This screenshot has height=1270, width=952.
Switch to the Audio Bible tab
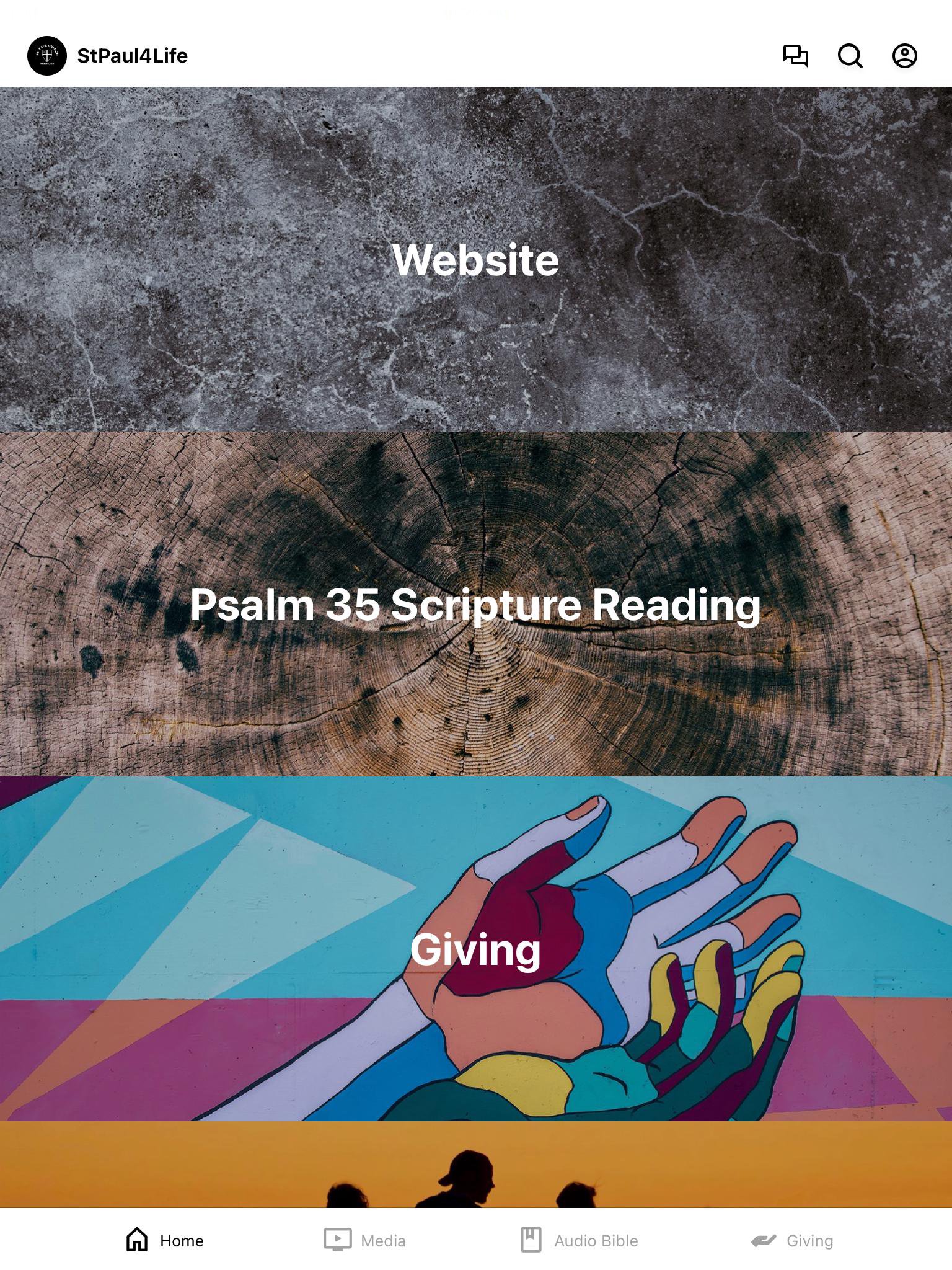coord(579,1240)
